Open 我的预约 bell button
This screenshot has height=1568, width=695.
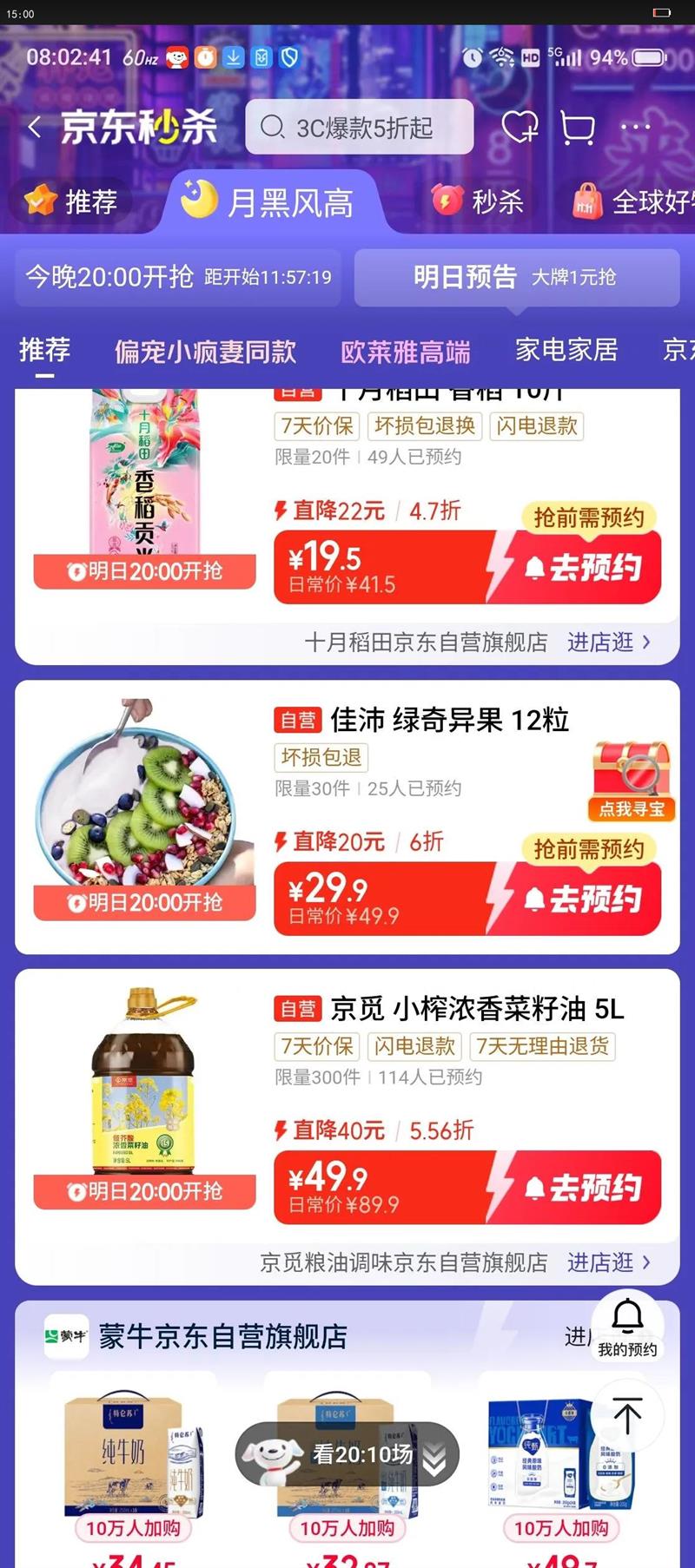tap(627, 1326)
